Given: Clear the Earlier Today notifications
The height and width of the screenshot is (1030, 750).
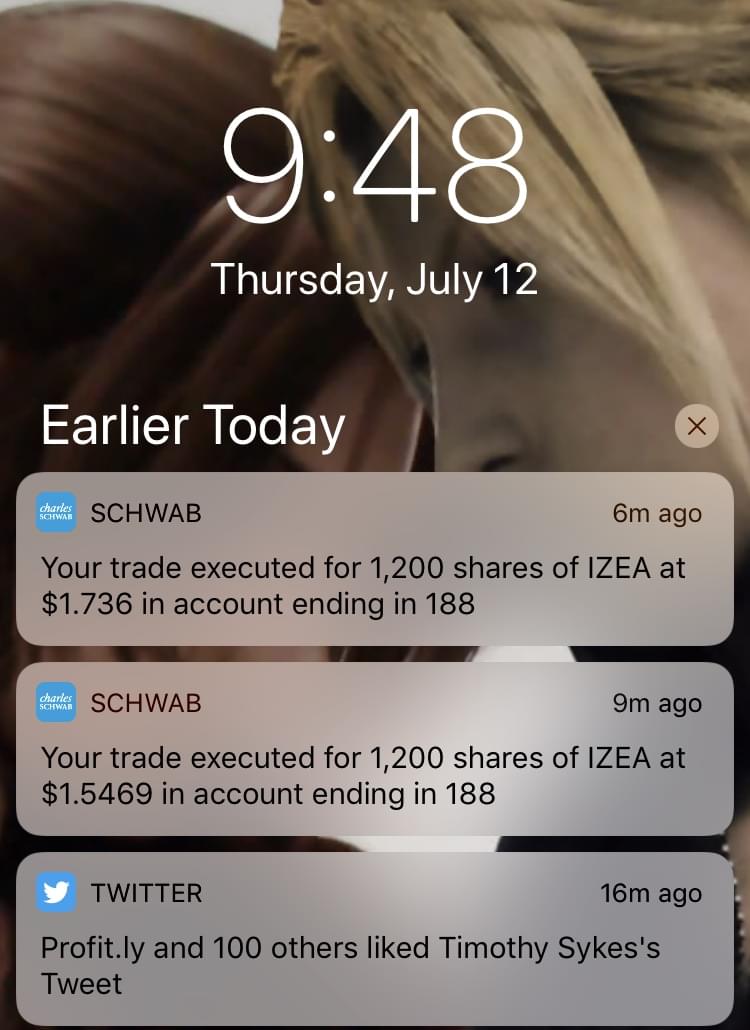Looking at the screenshot, I should (x=697, y=427).
